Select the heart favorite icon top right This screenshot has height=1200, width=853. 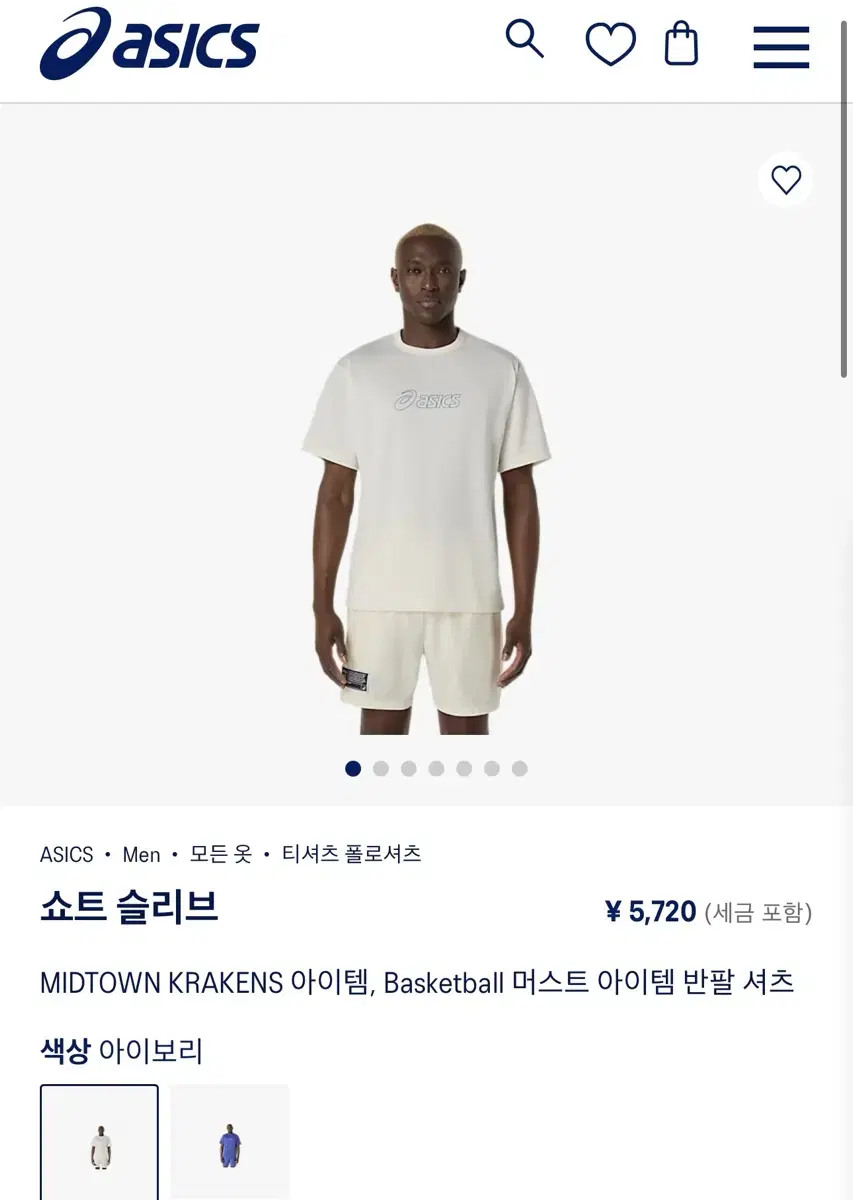pyautogui.click(x=609, y=42)
